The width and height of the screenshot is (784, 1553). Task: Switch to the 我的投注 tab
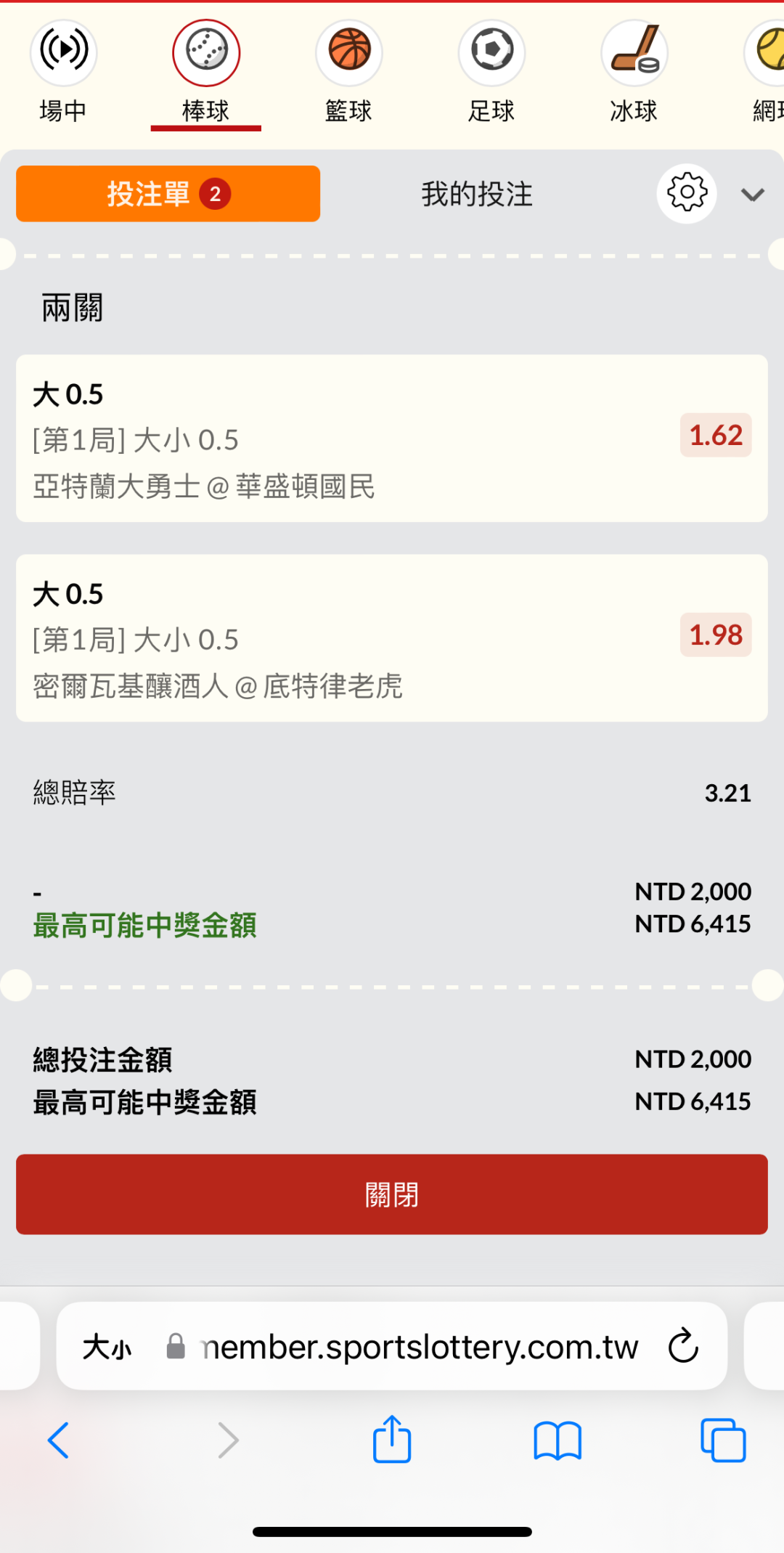pos(477,194)
